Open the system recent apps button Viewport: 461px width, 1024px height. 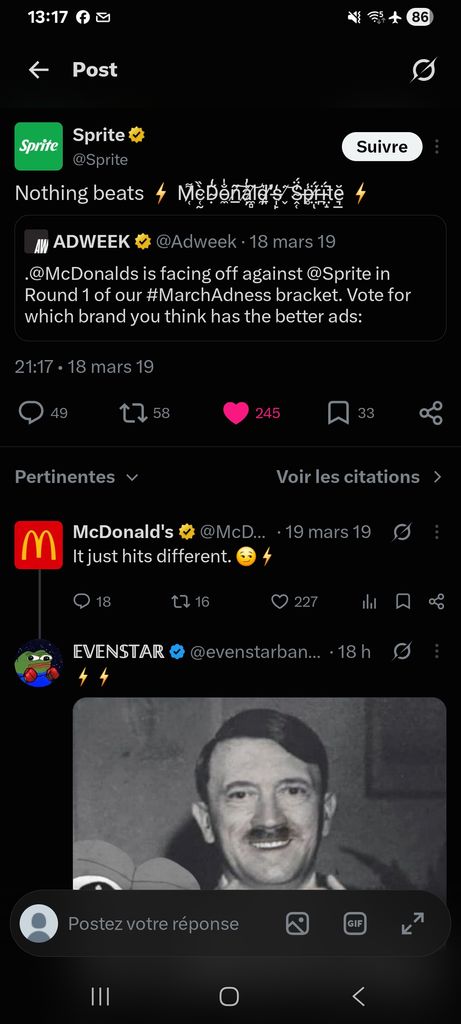click(x=100, y=996)
